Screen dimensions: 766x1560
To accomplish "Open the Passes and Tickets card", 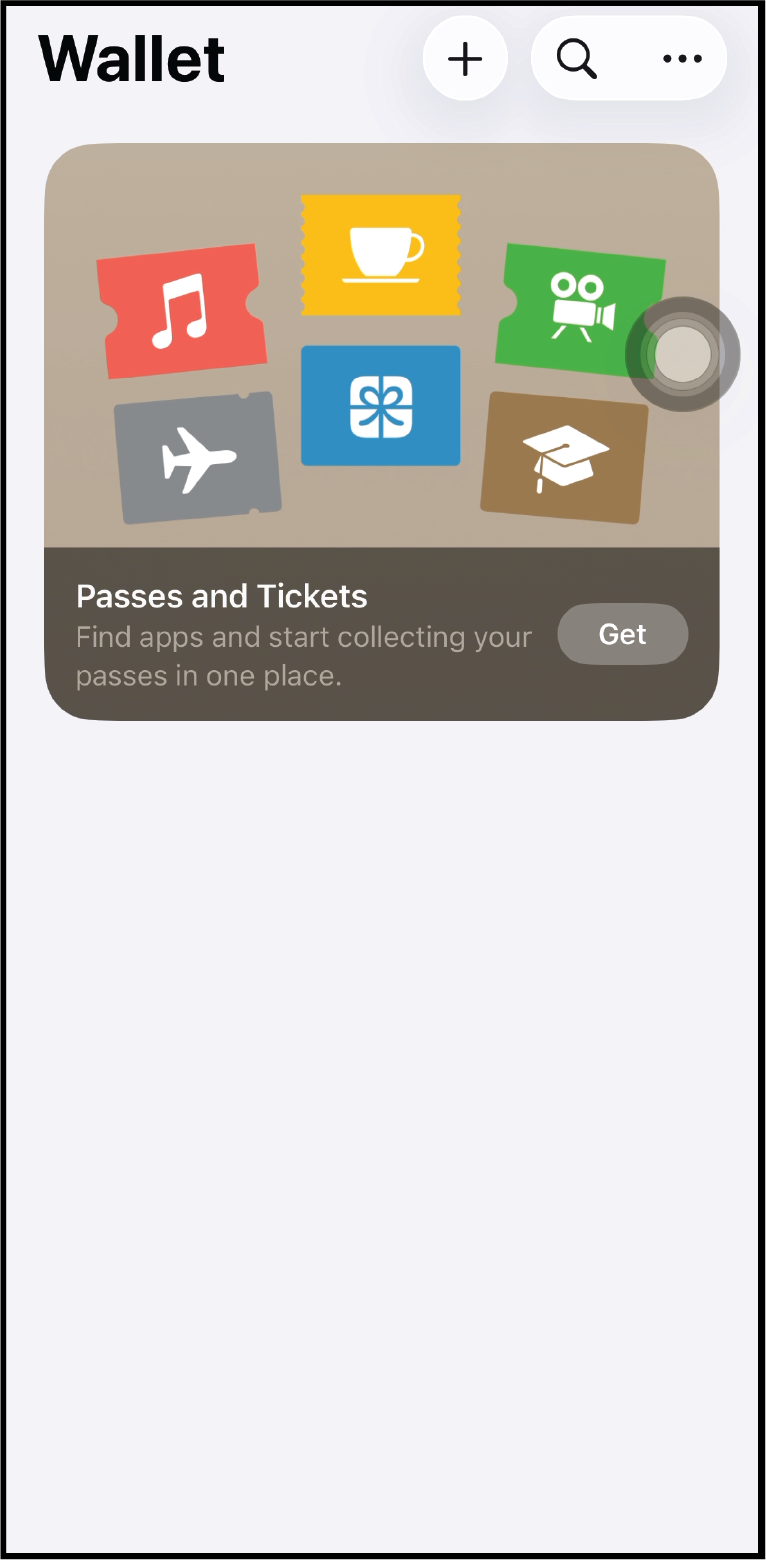I will tap(382, 432).
